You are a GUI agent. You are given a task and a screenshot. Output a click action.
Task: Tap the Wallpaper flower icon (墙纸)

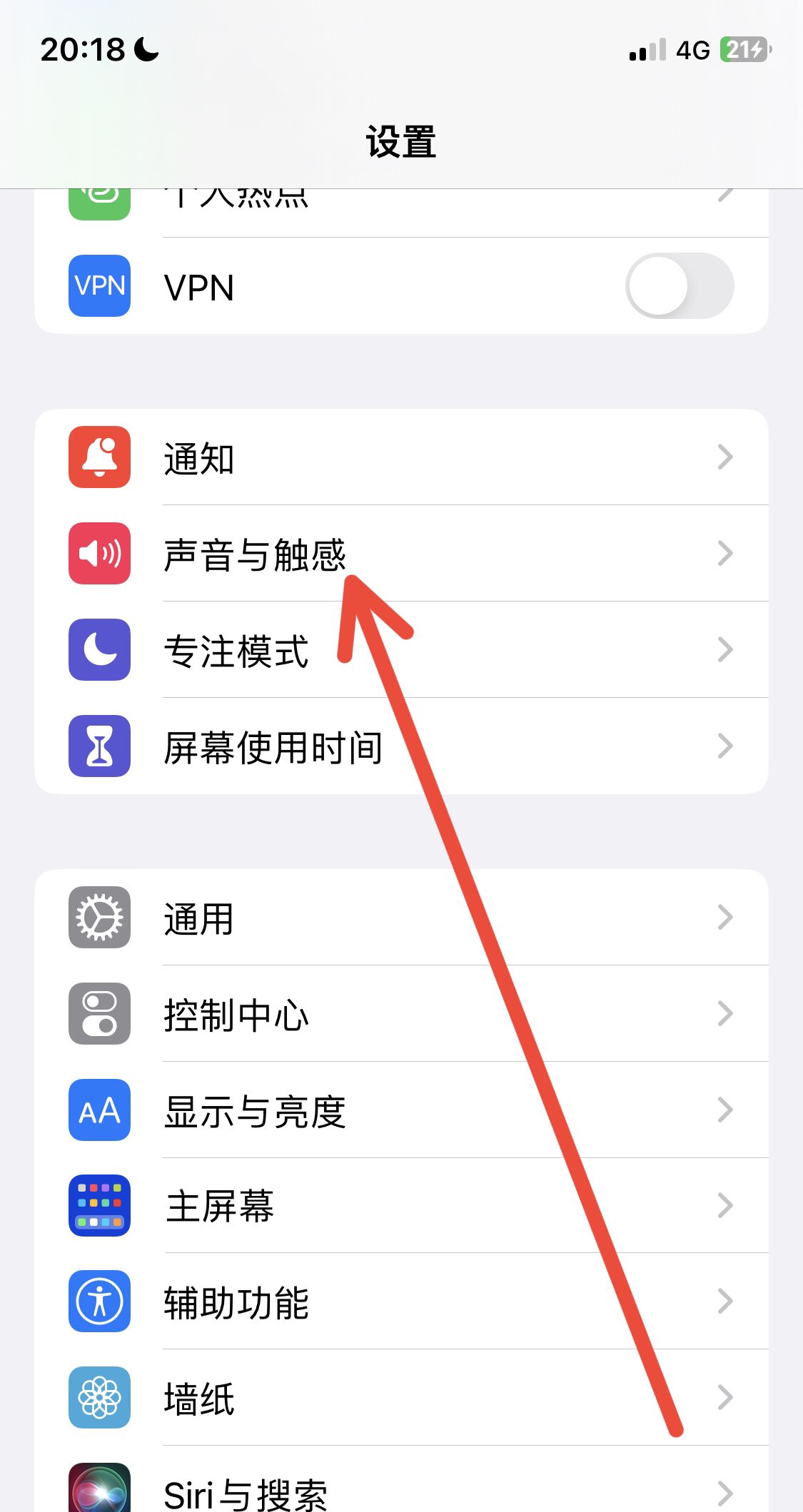pyautogui.click(x=99, y=1396)
